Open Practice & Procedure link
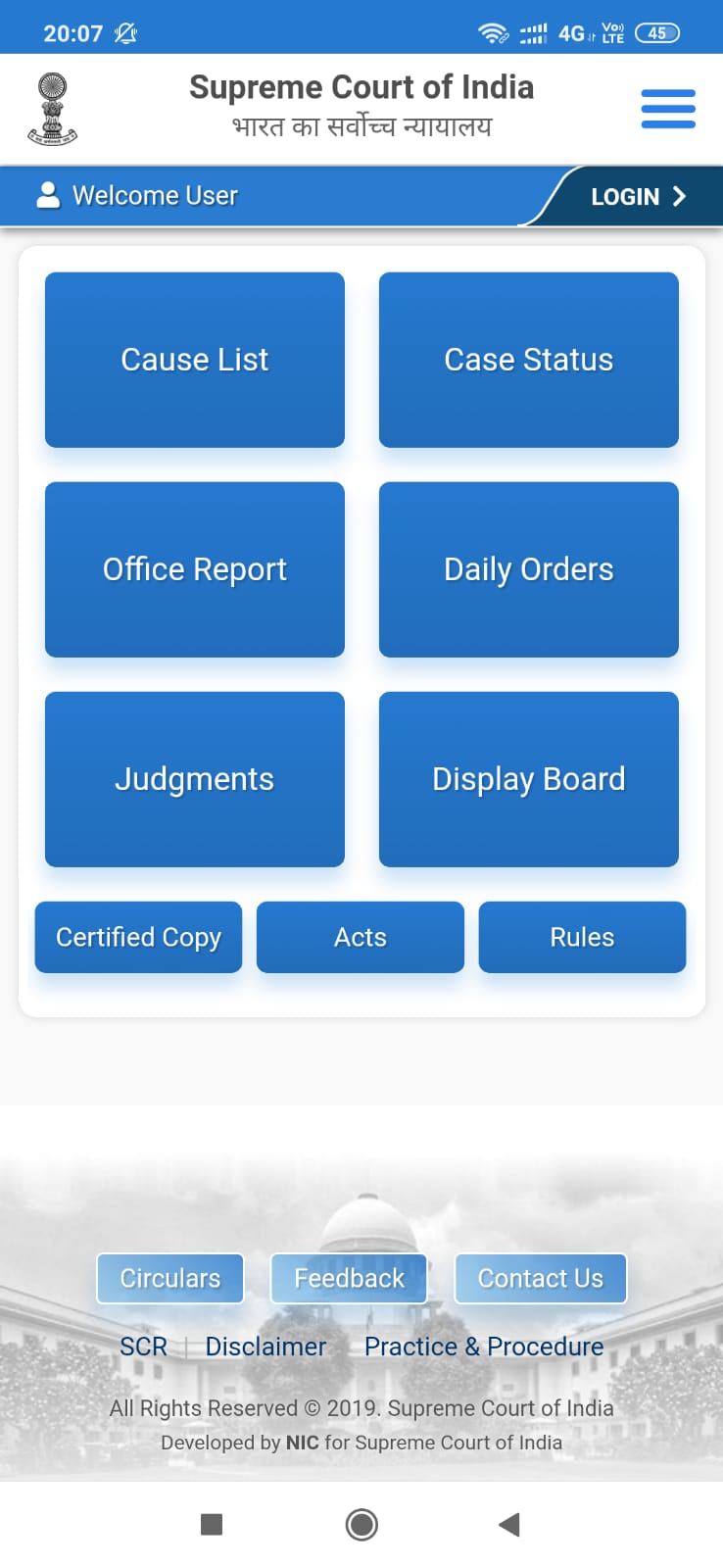The height and width of the screenshot is (1568, 723). [484, 1347]
